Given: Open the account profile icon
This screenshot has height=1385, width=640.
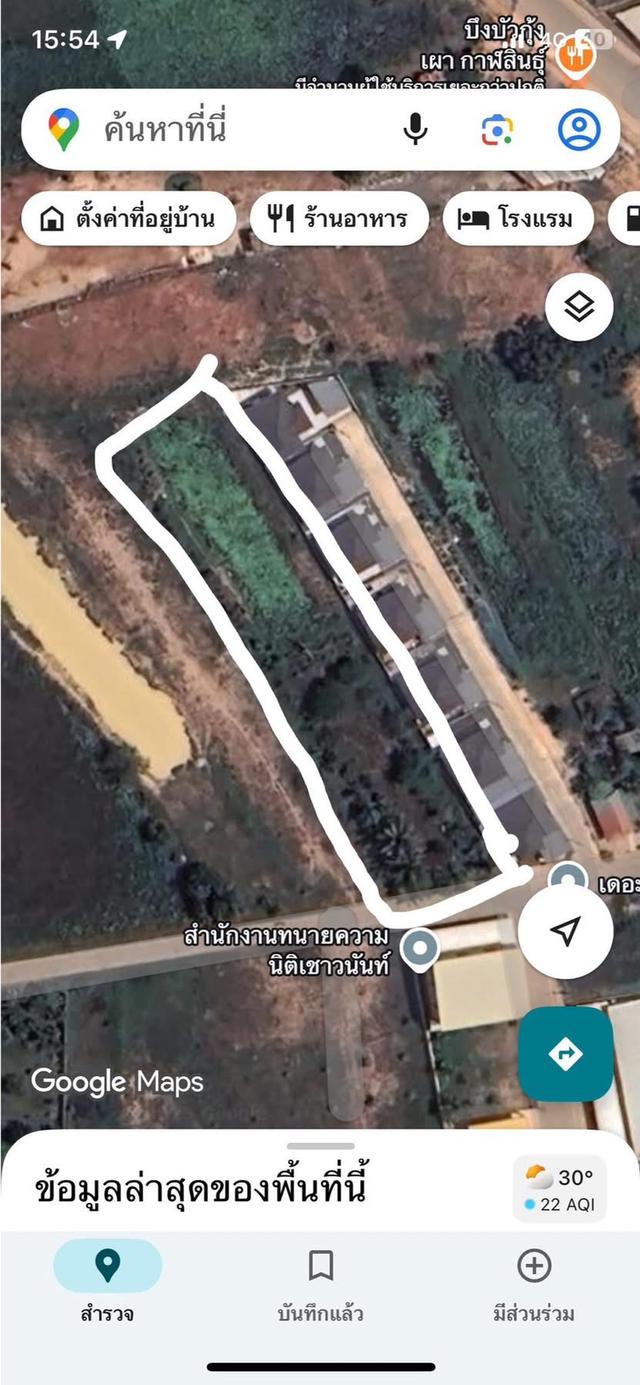Looking at the screenshot, I should 579,130.
